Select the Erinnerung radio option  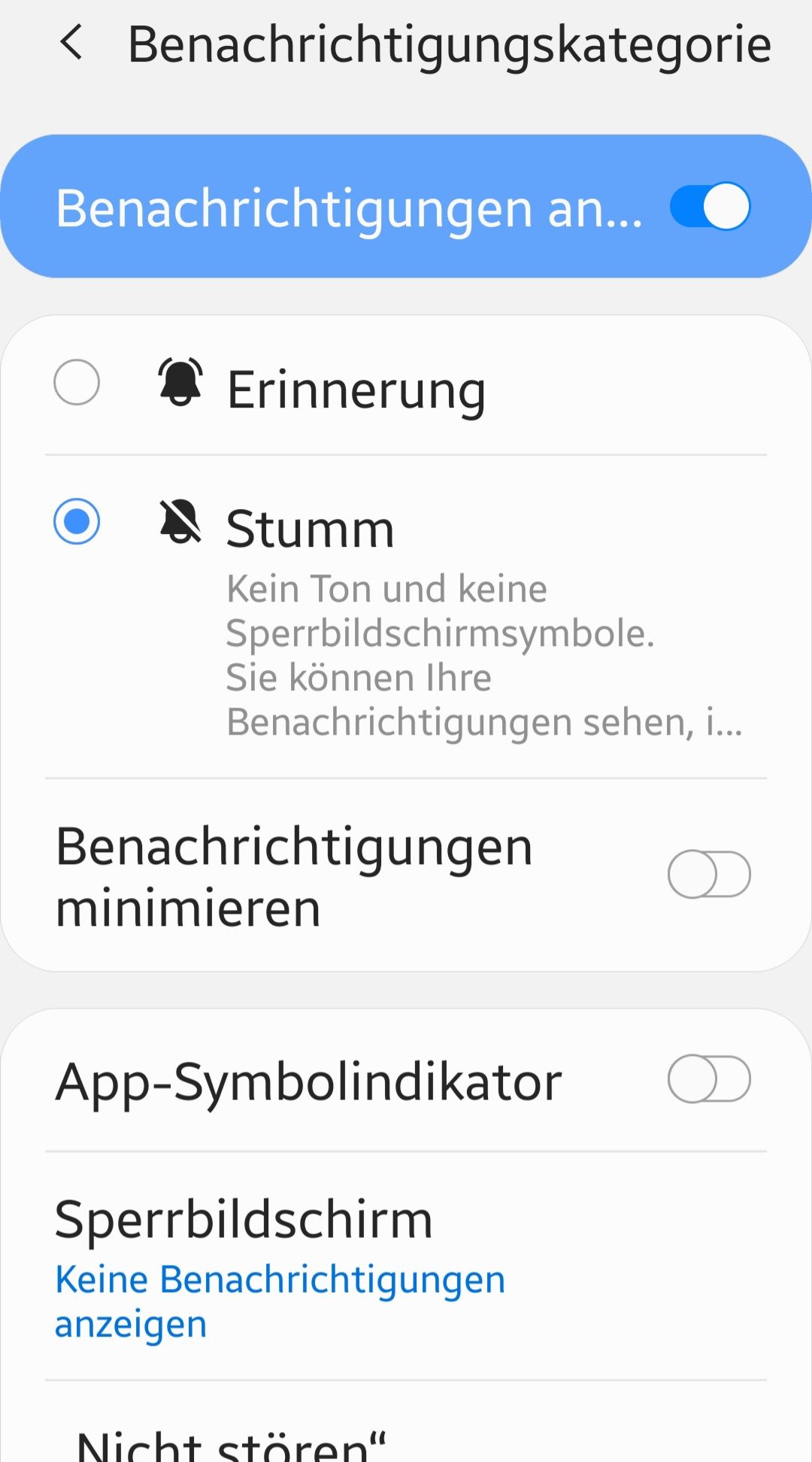click(x=77, y=383)
